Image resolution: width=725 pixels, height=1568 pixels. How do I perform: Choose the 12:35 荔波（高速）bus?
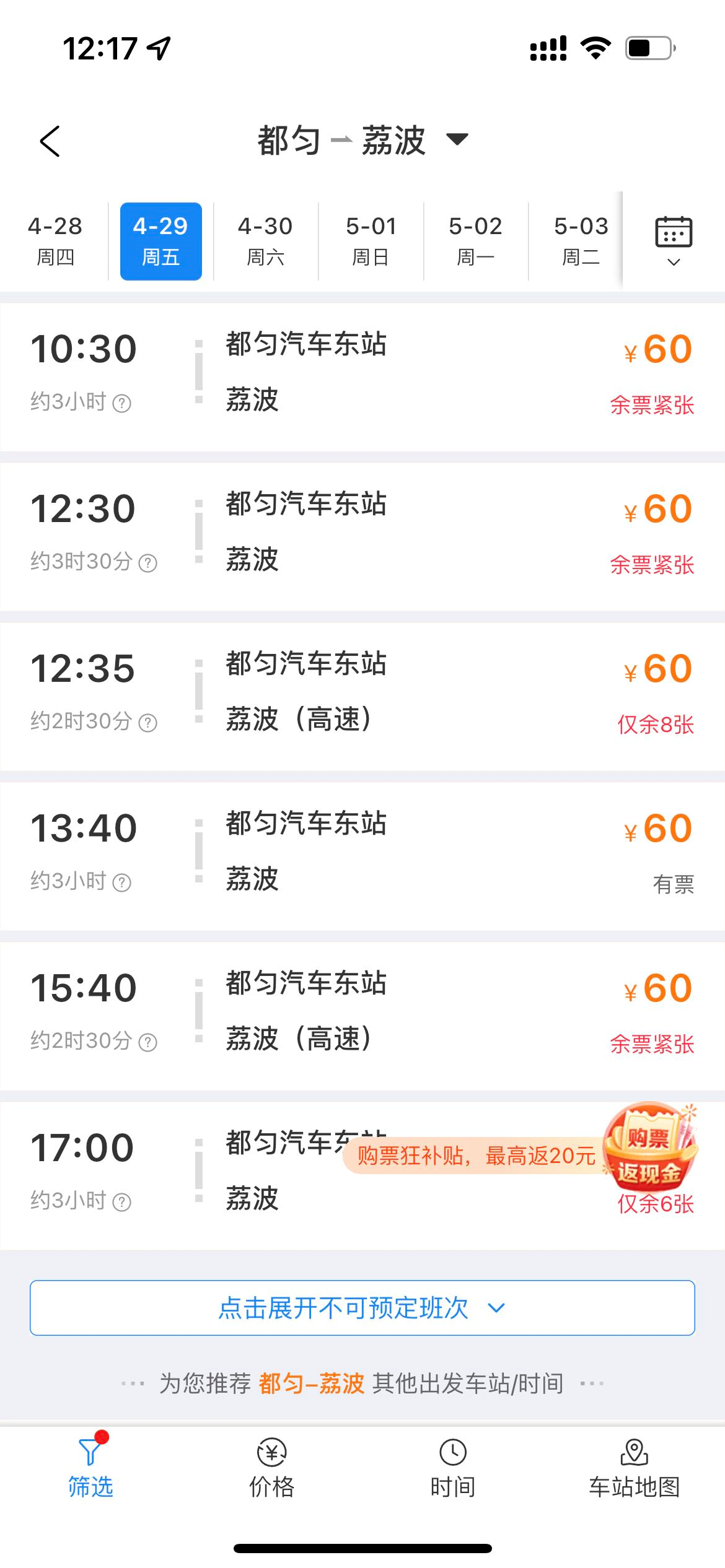pyautogui.click(x=362, y=696)
